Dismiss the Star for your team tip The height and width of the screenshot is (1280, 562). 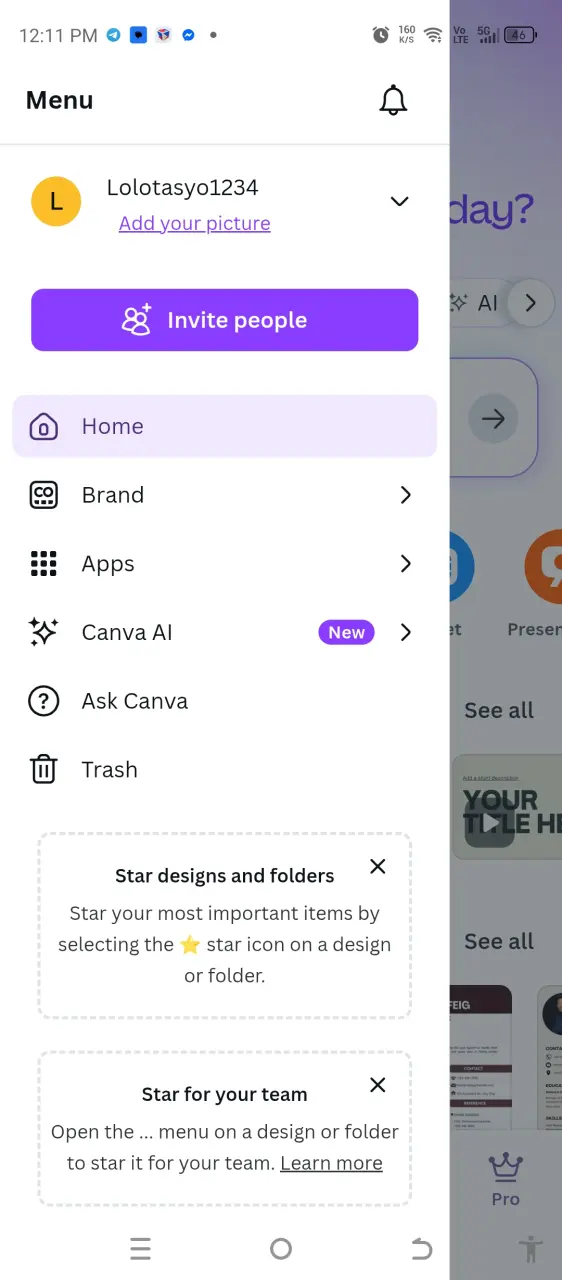pos(378,1085)
